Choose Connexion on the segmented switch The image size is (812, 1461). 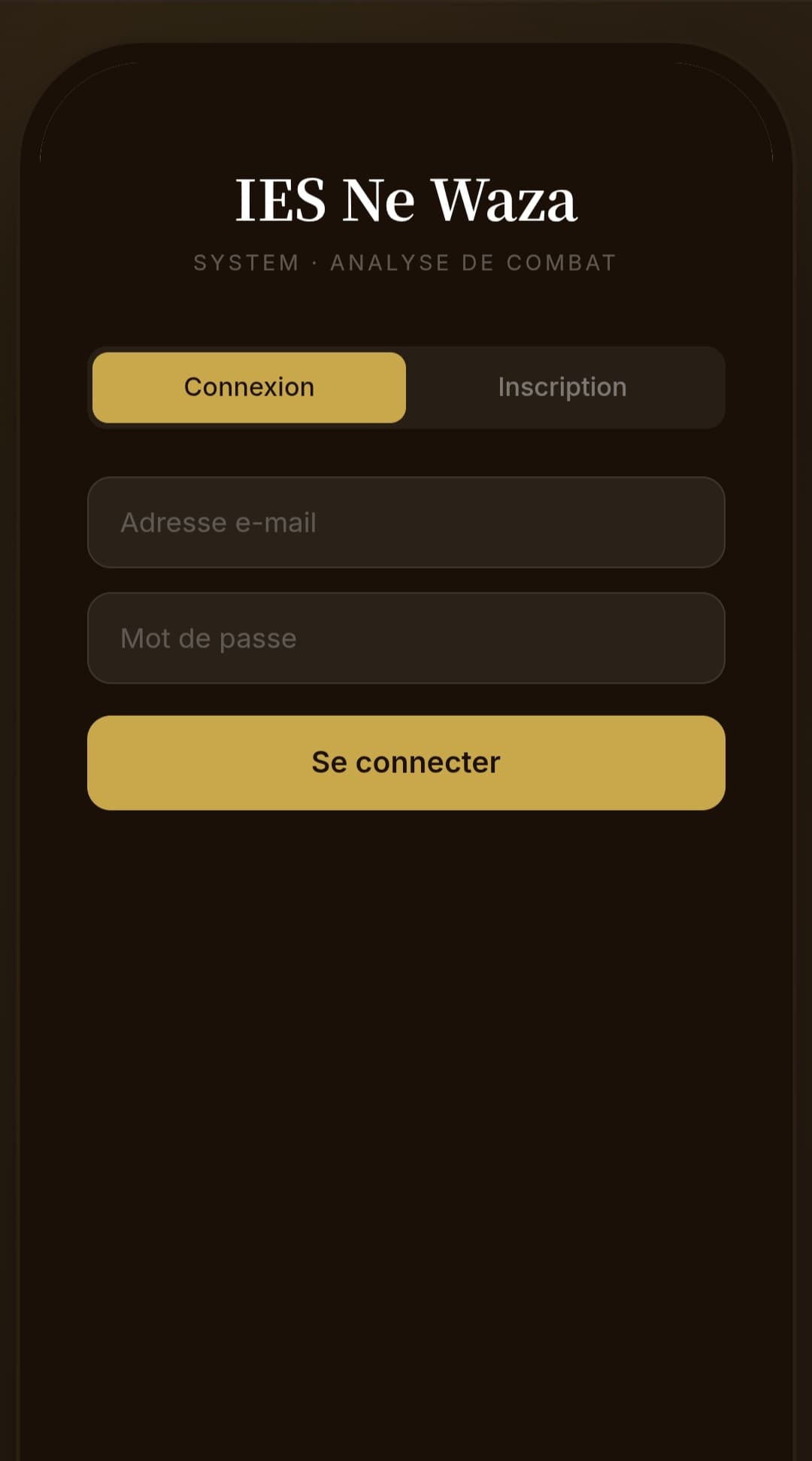click(248, 387)
